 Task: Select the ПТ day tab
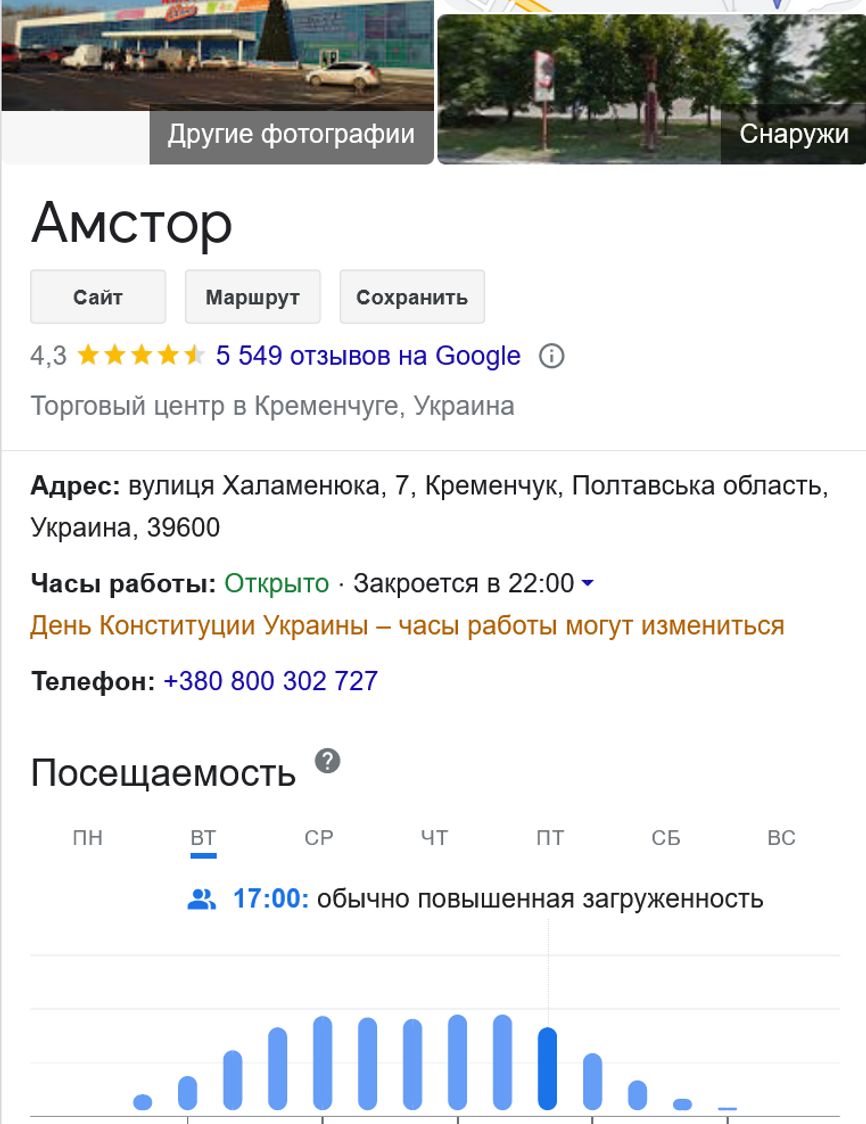(550, 838)
